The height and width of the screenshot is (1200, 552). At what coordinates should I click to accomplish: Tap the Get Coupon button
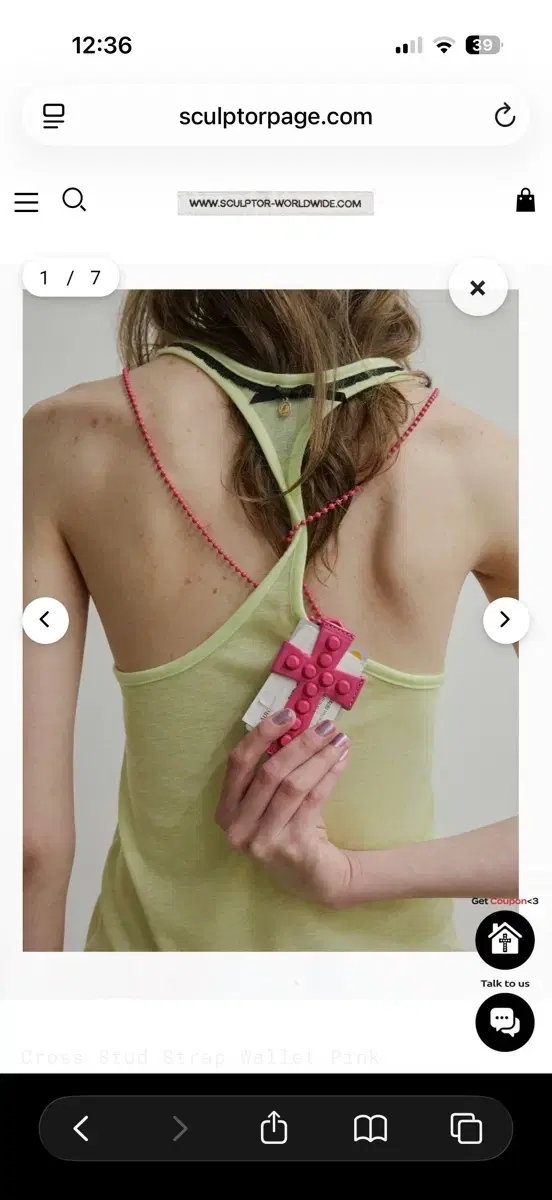505,939
